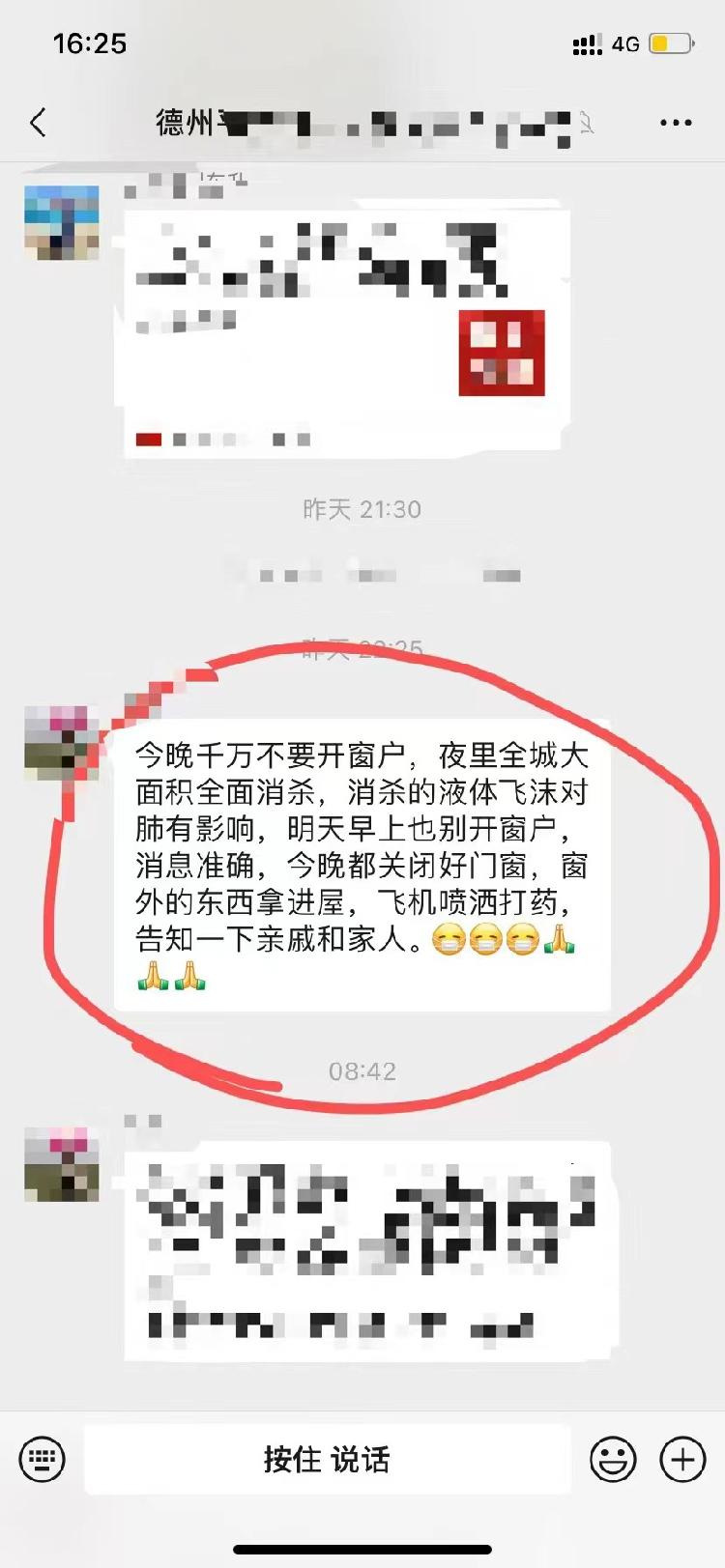The height and width of the screenshot is (1568, 725).
Task: Open the emoji sticker panel
Action: point(613,1458)
